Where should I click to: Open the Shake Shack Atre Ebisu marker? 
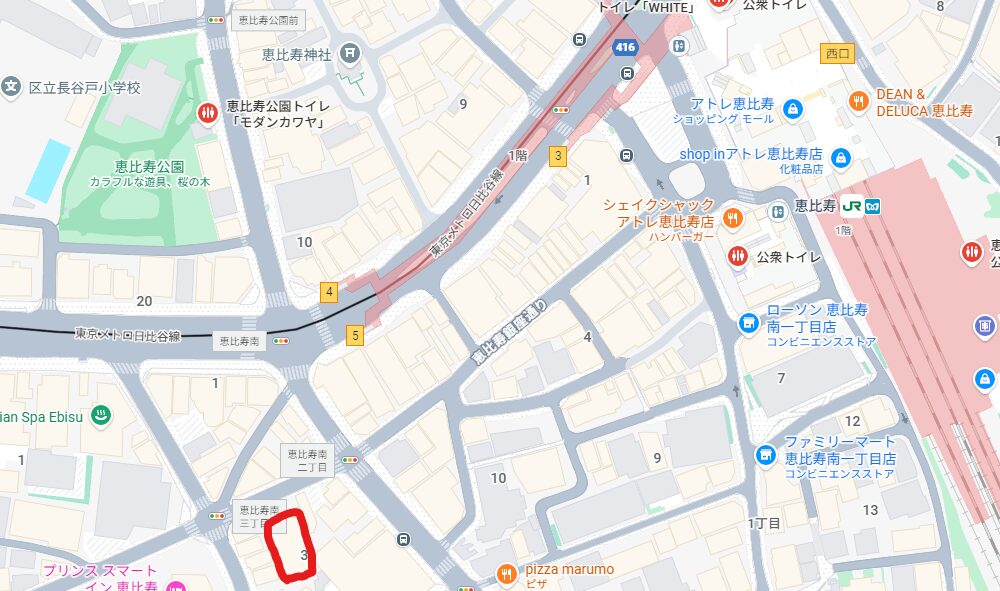click(x=733, y=218)
